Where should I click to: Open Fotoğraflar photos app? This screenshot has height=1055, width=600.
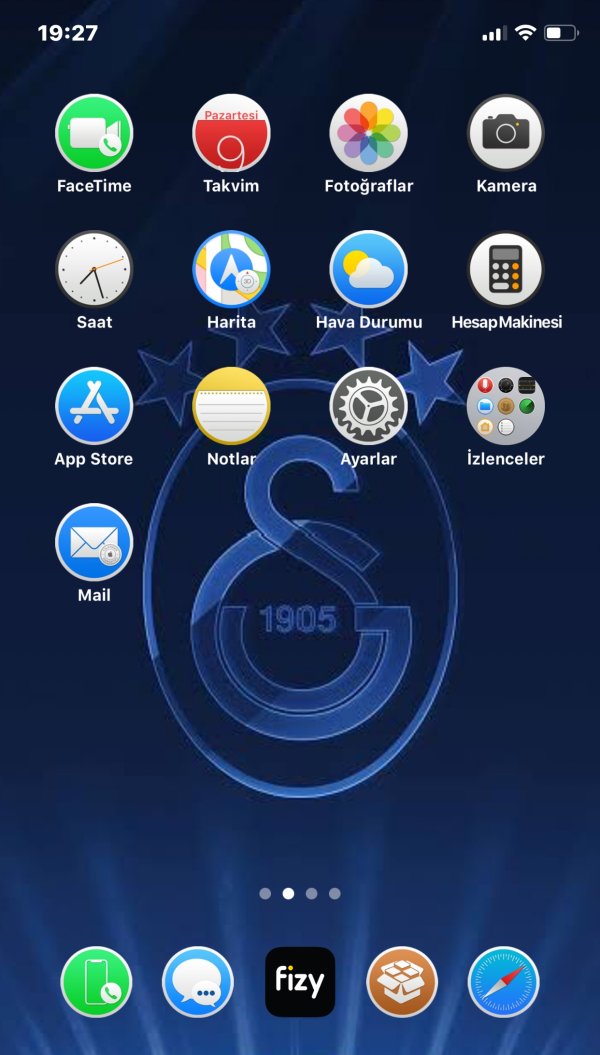pos(368,133)
